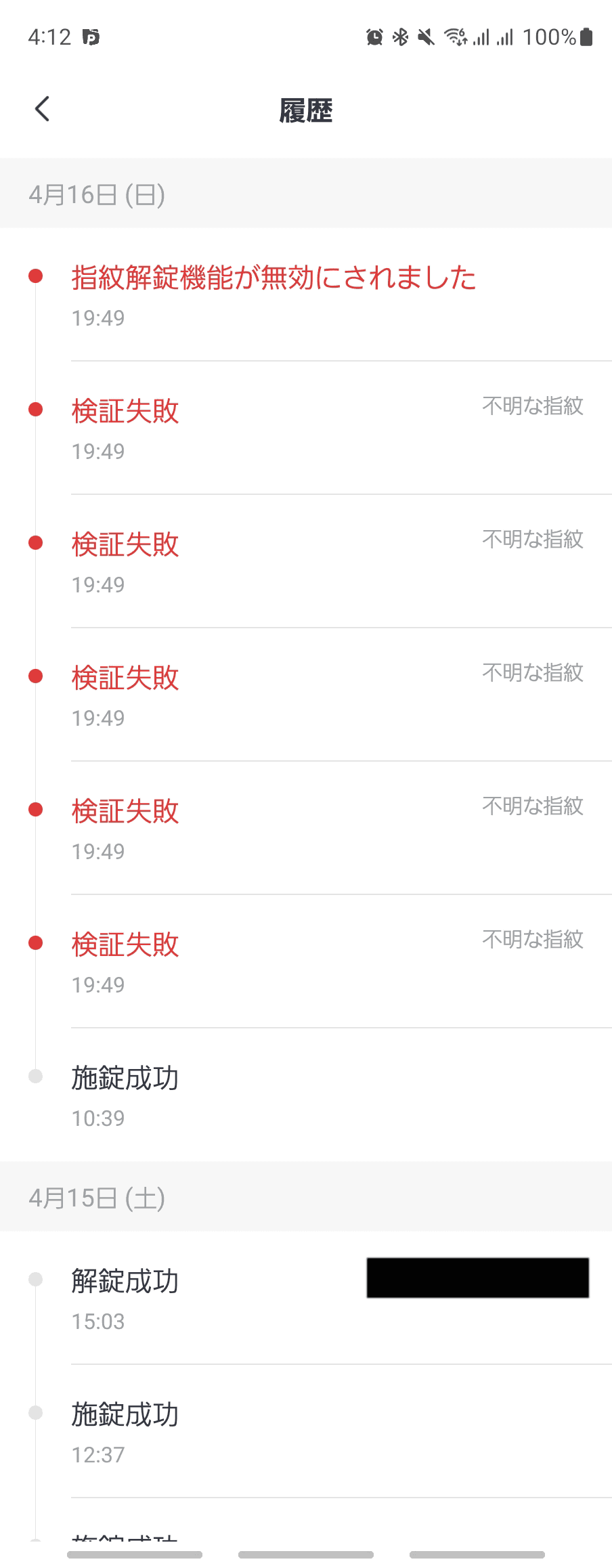Tap the red dot next to 指紋解錠機能が無効にされました
612x1568 pixels.
coord(36,275)
